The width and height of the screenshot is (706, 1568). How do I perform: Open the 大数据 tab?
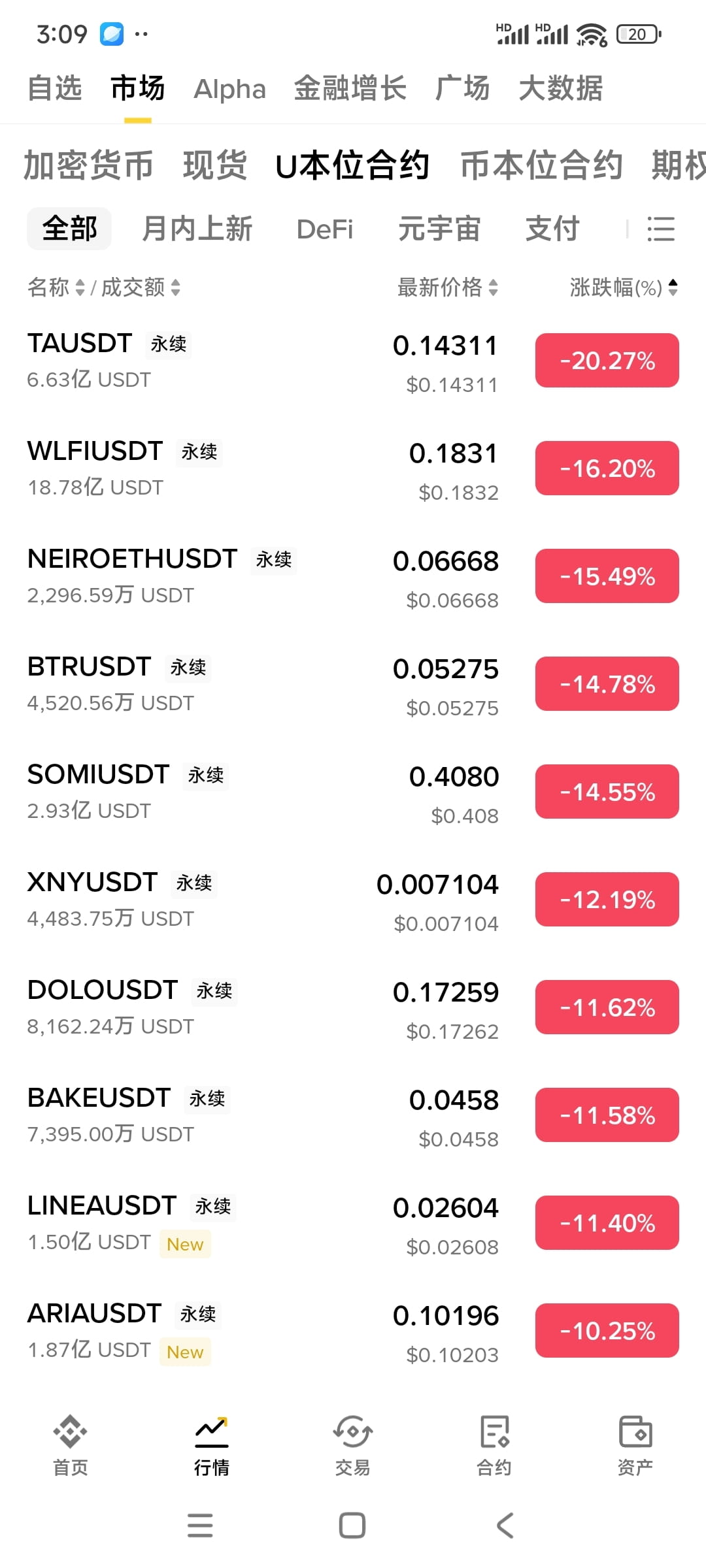click(560, 88)
